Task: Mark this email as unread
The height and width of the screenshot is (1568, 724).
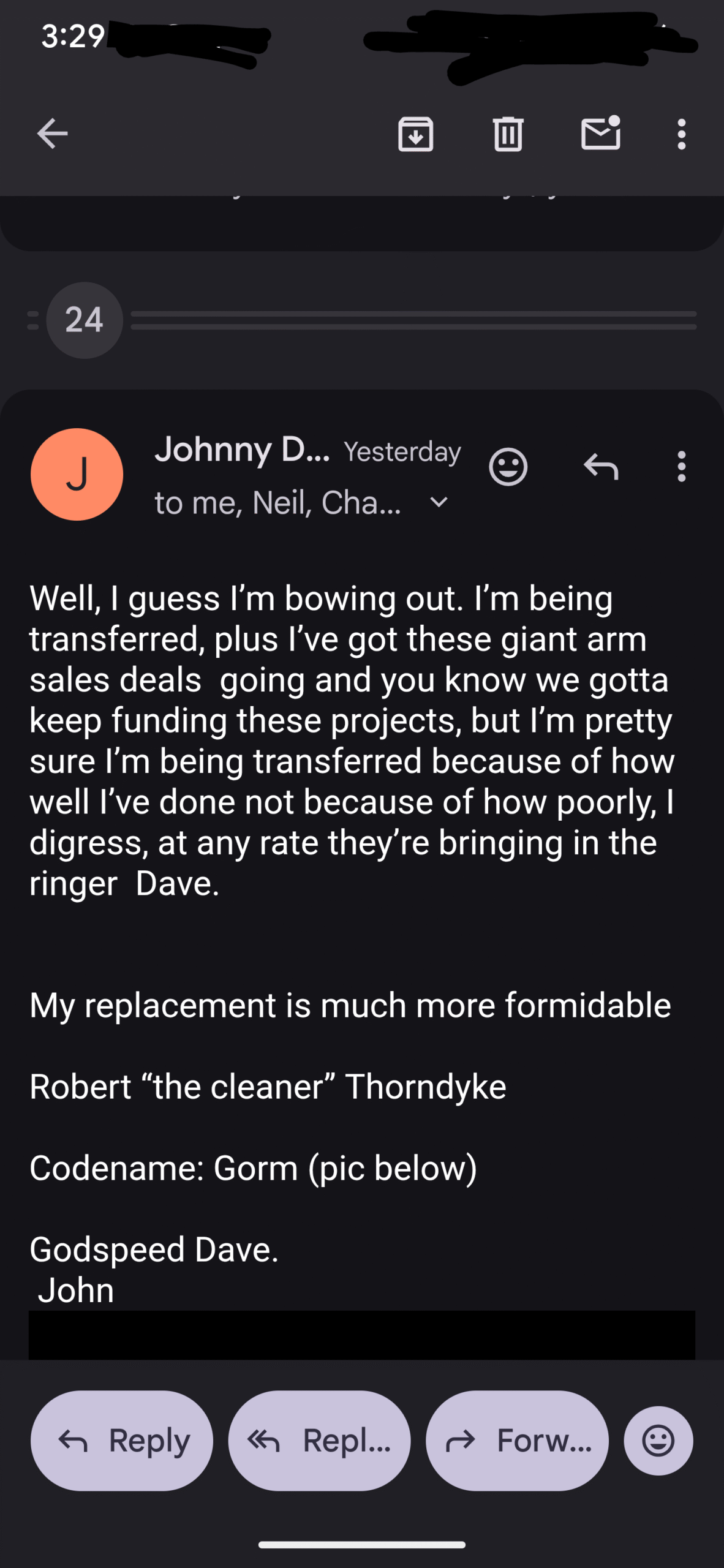Action: click(601, 132)
